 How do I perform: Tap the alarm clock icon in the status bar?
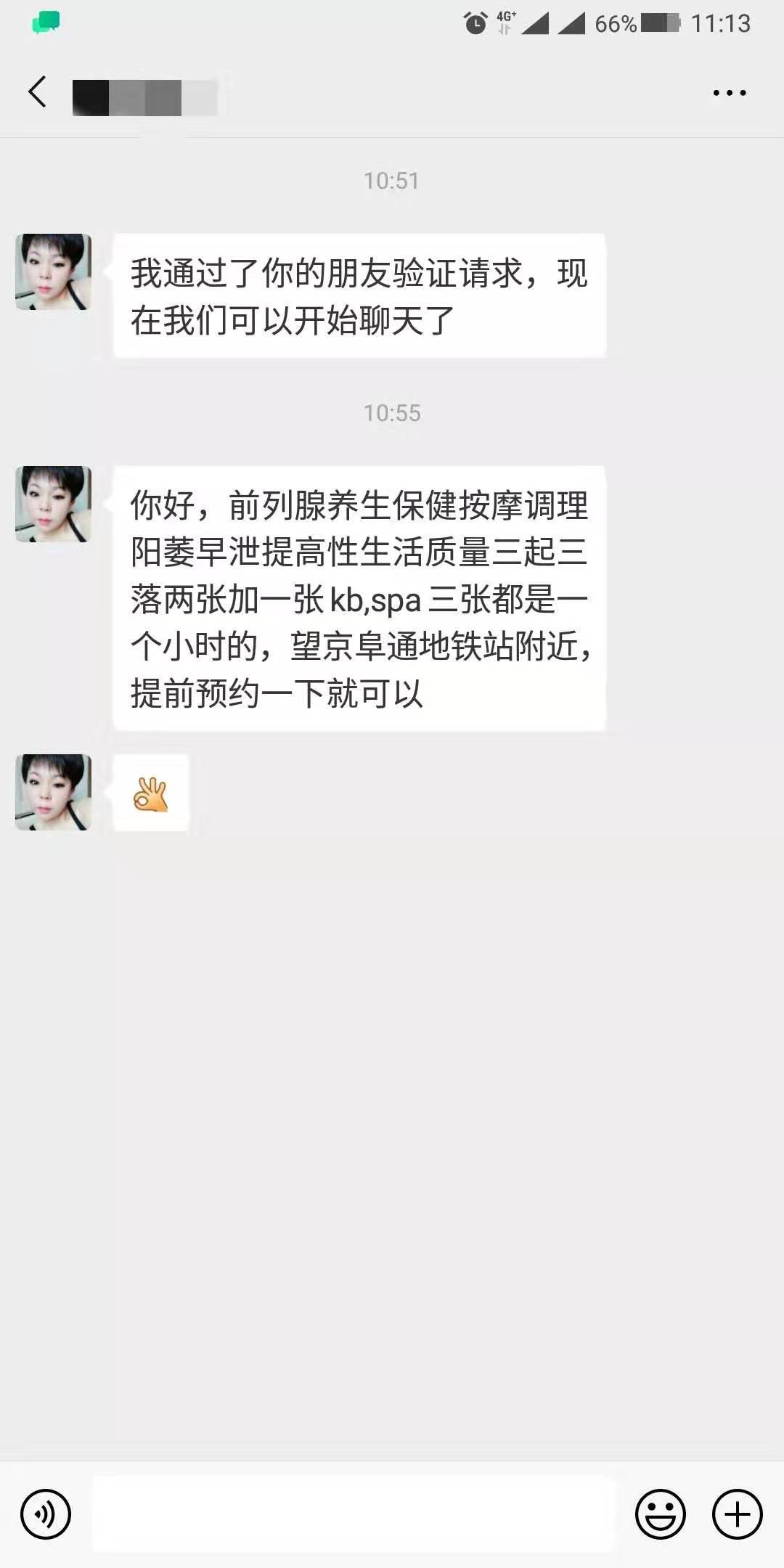click(x=475, y=22)
